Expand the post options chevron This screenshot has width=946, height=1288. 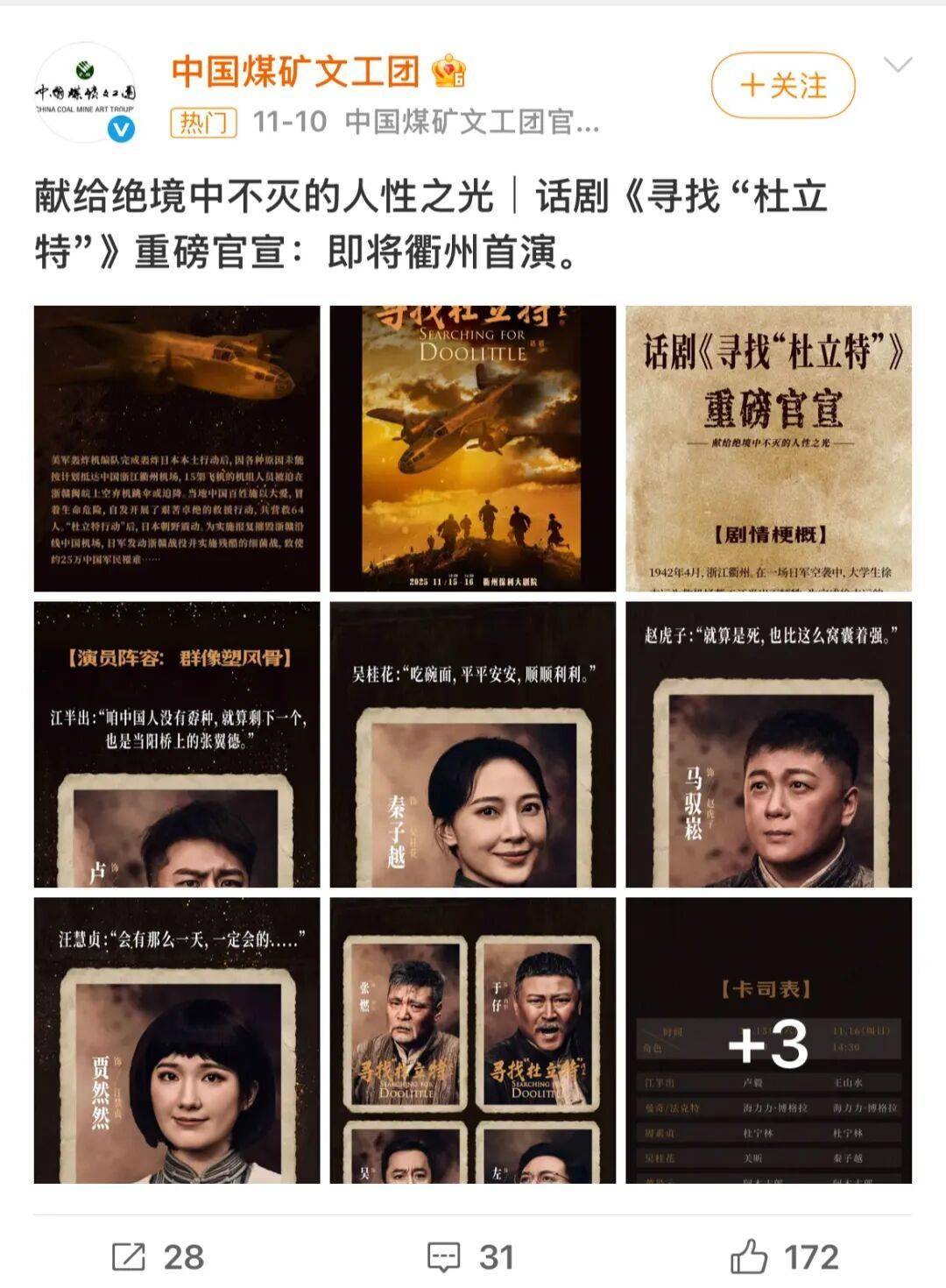898,65
